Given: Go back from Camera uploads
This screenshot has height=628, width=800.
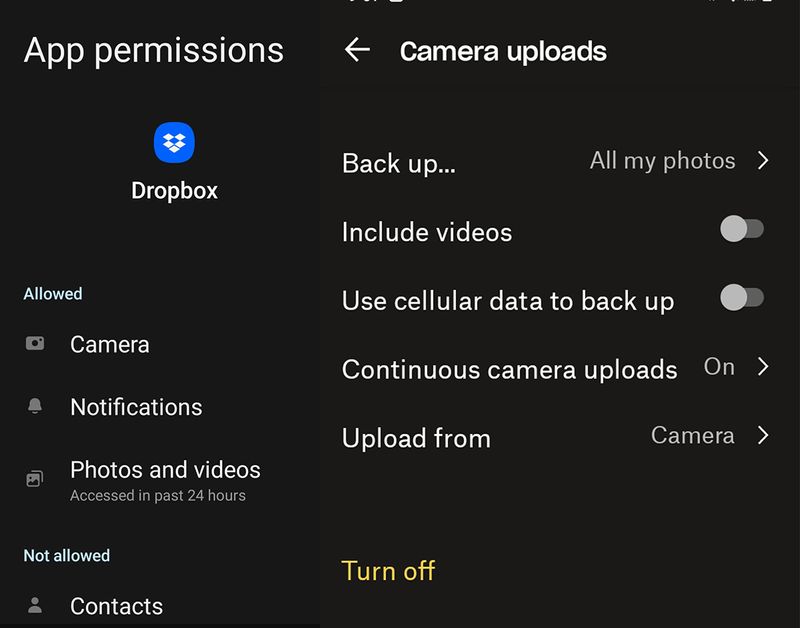Looking at the screenshot, I should point(357,50).
